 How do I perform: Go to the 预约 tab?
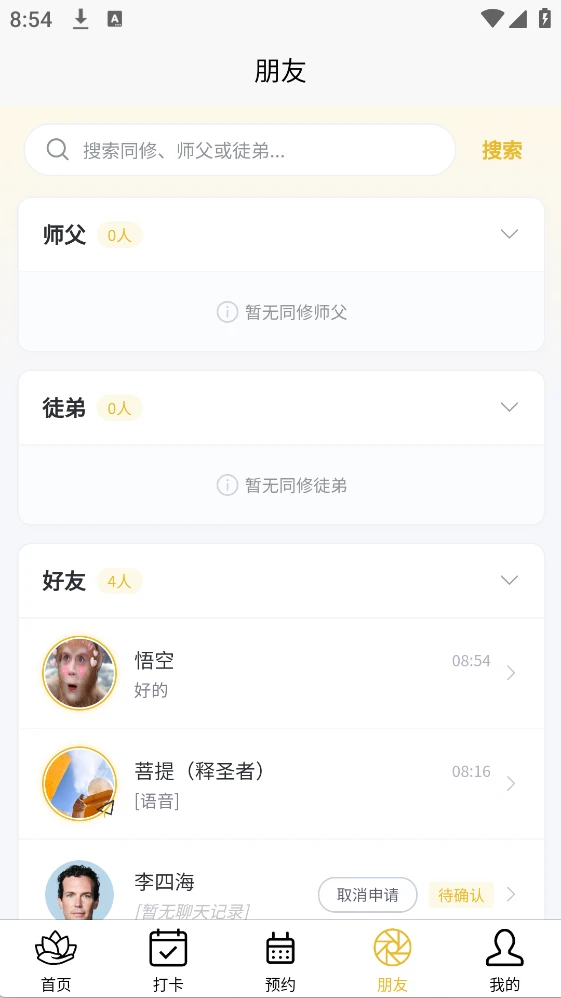280,960
